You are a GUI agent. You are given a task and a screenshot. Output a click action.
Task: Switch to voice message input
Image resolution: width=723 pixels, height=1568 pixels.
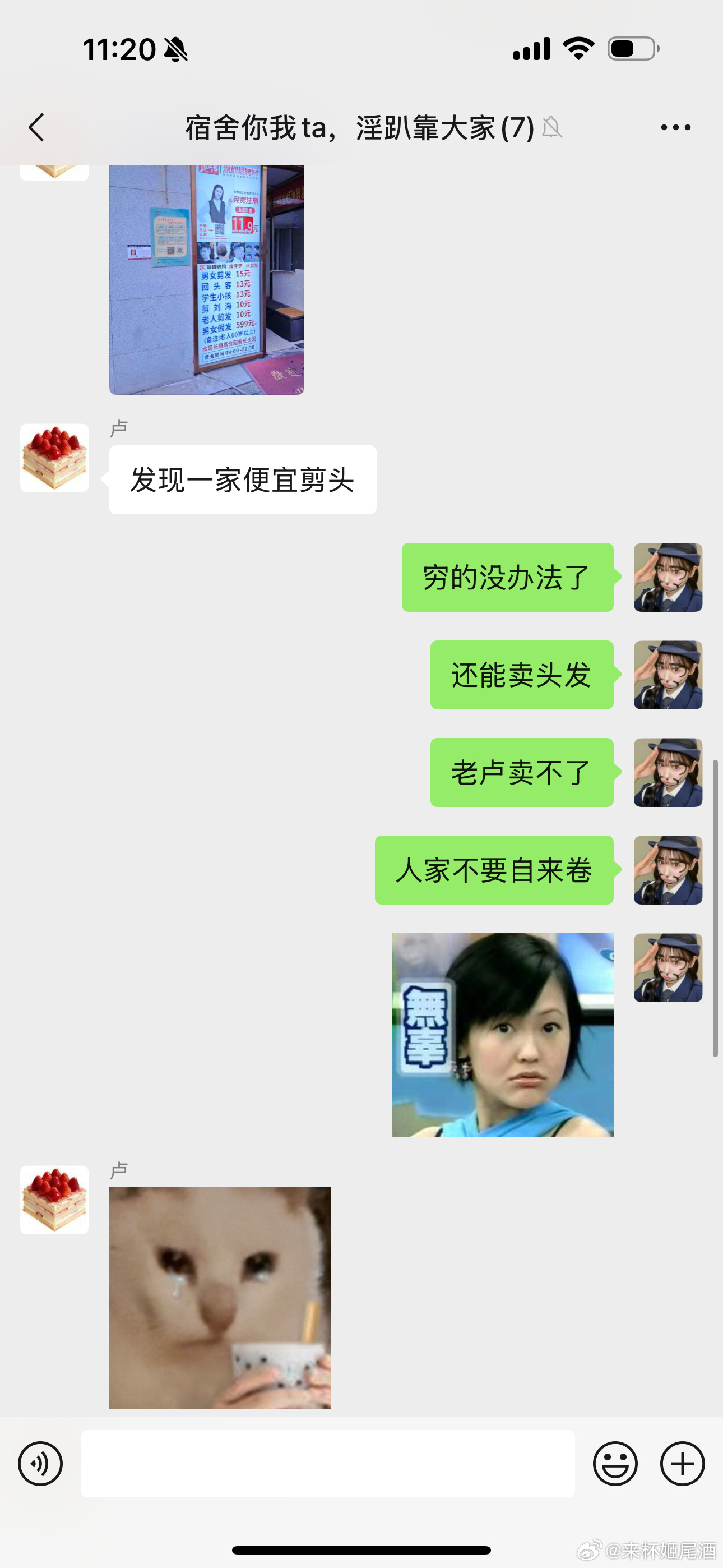click(x=40, y=1464)
